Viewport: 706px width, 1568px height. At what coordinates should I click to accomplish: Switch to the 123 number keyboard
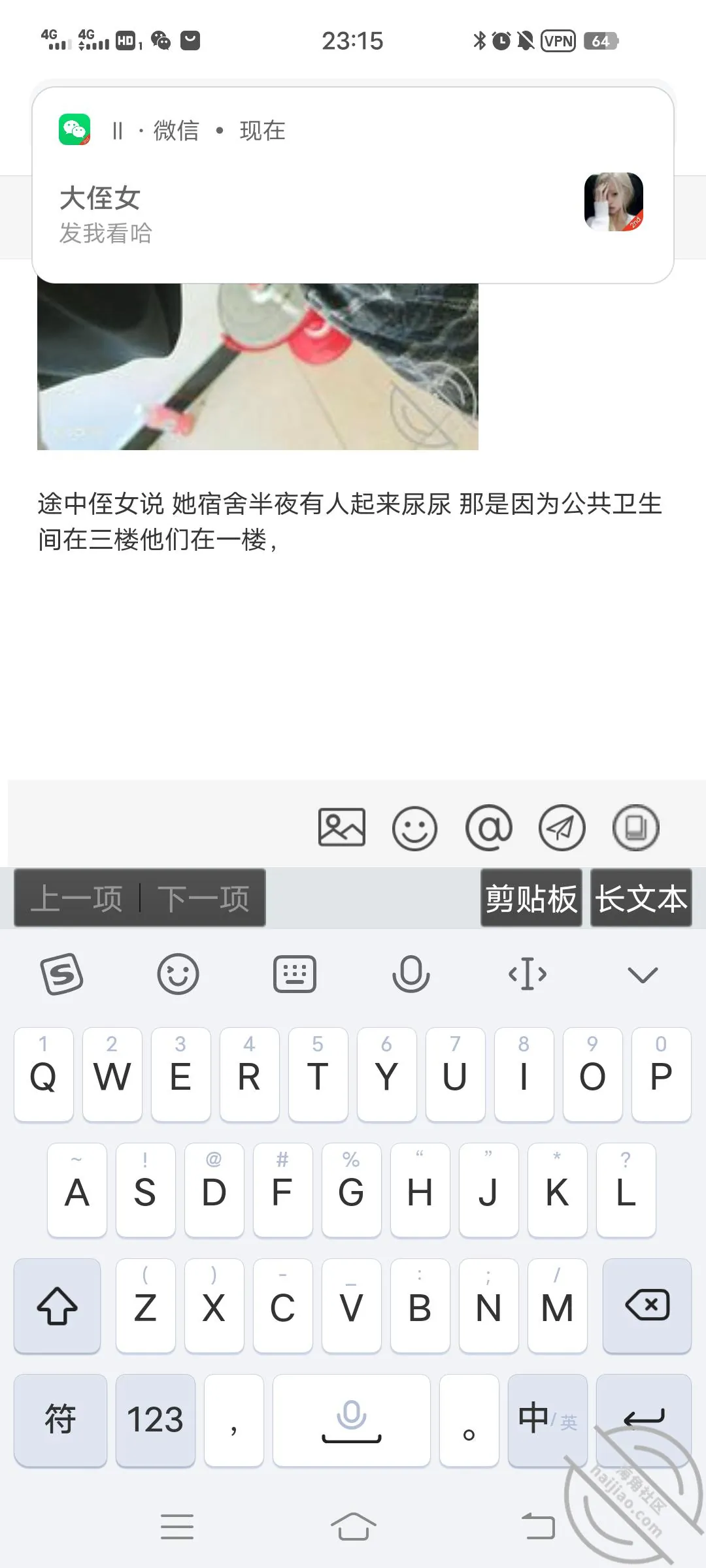pyautogui.click(x=156, y=1420)
